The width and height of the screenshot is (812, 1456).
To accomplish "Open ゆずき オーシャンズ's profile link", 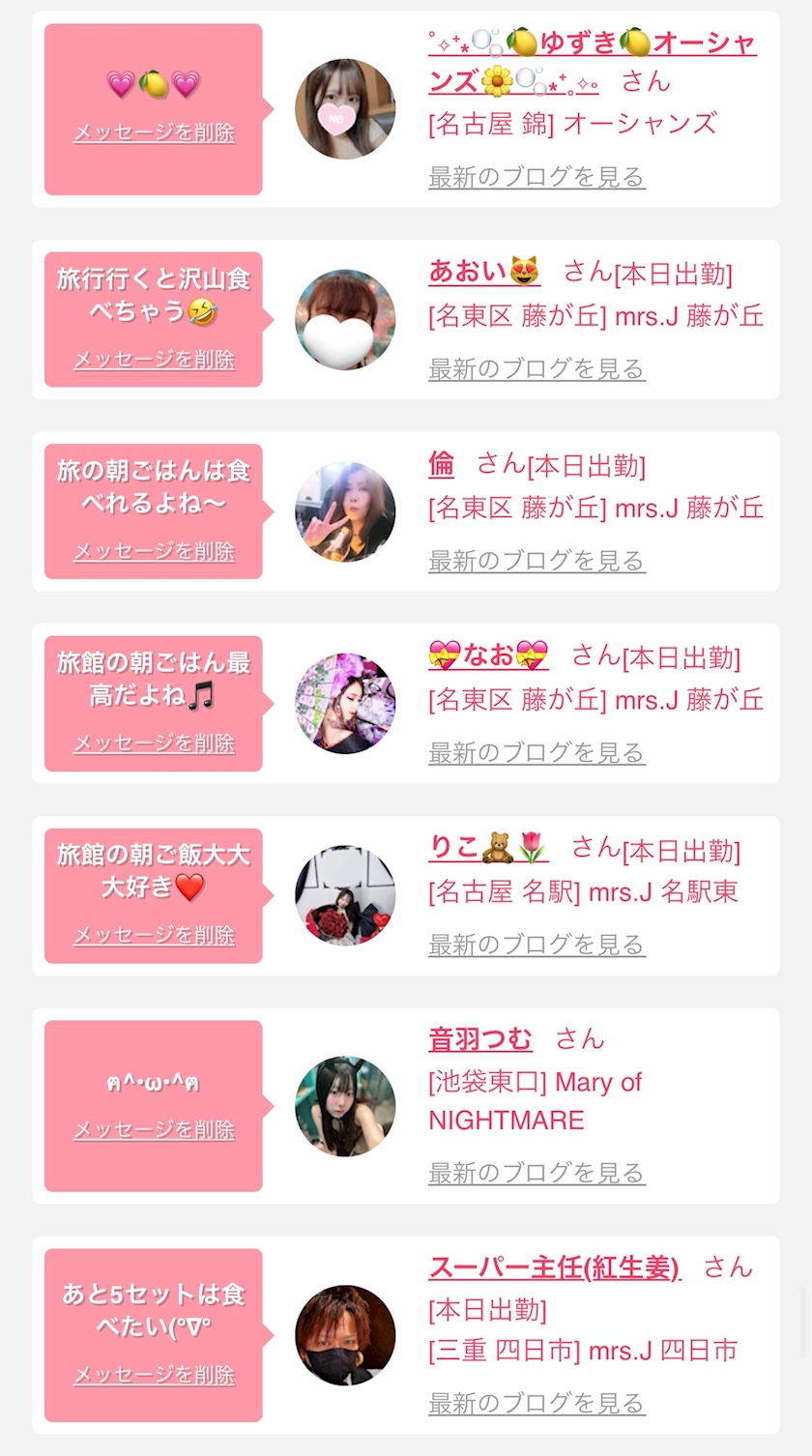I will (x=592, y=44).
